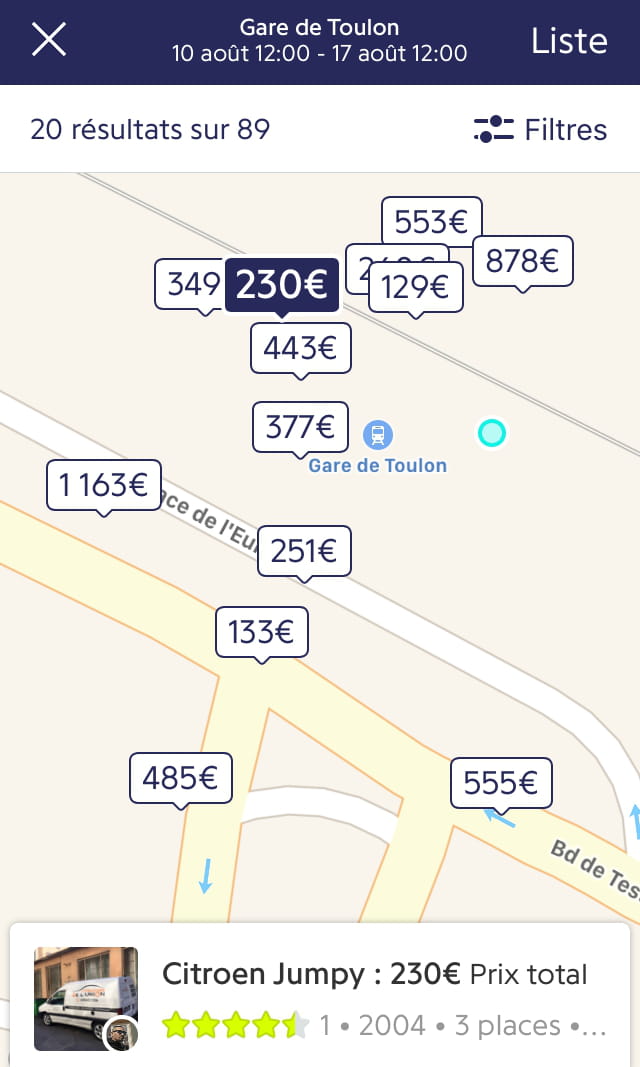Select the 349€ price marker
The width and height of the screenshot is (640, 1067).
190,284
